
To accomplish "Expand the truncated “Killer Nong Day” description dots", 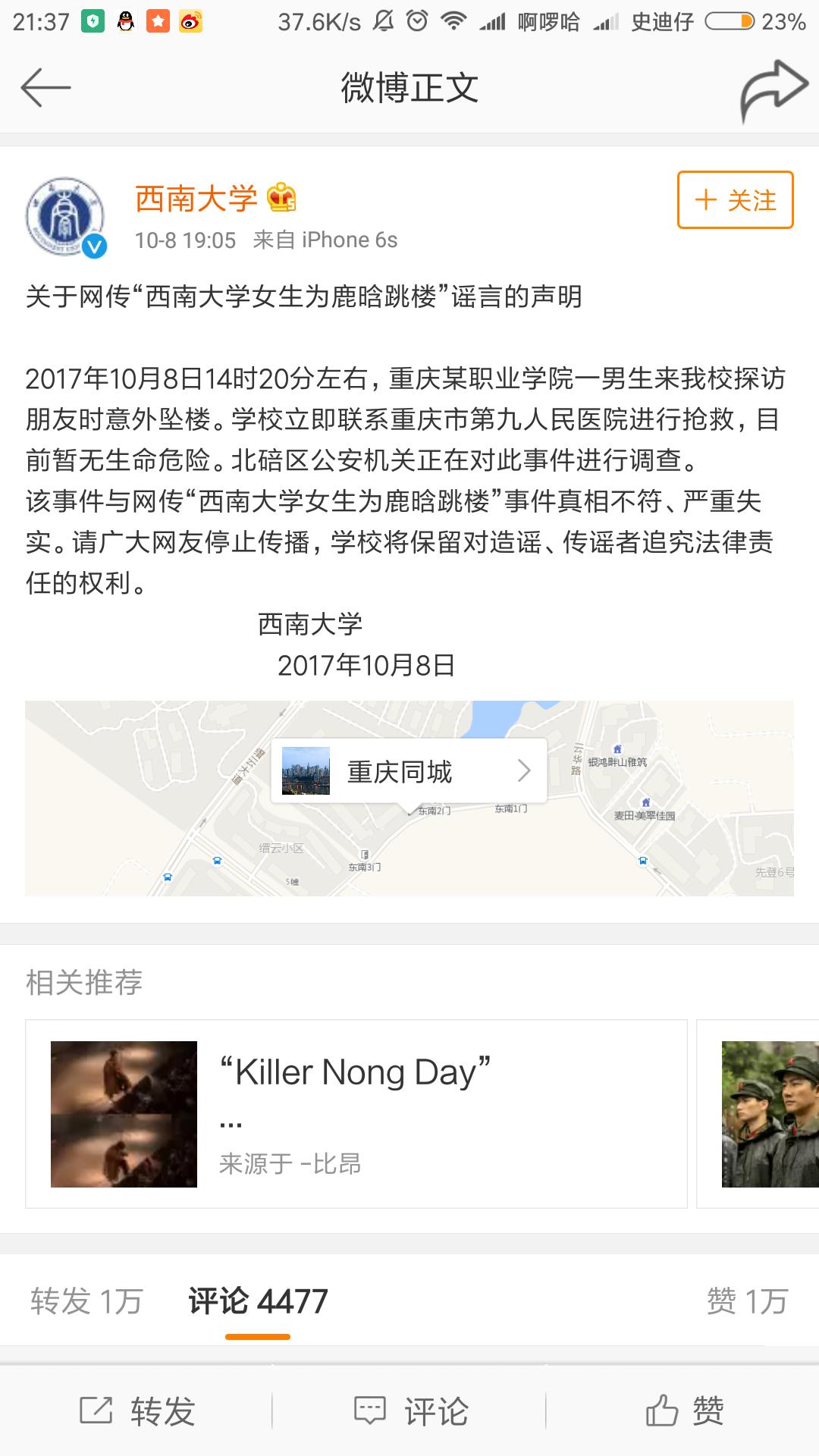I will click(229, 1122).
